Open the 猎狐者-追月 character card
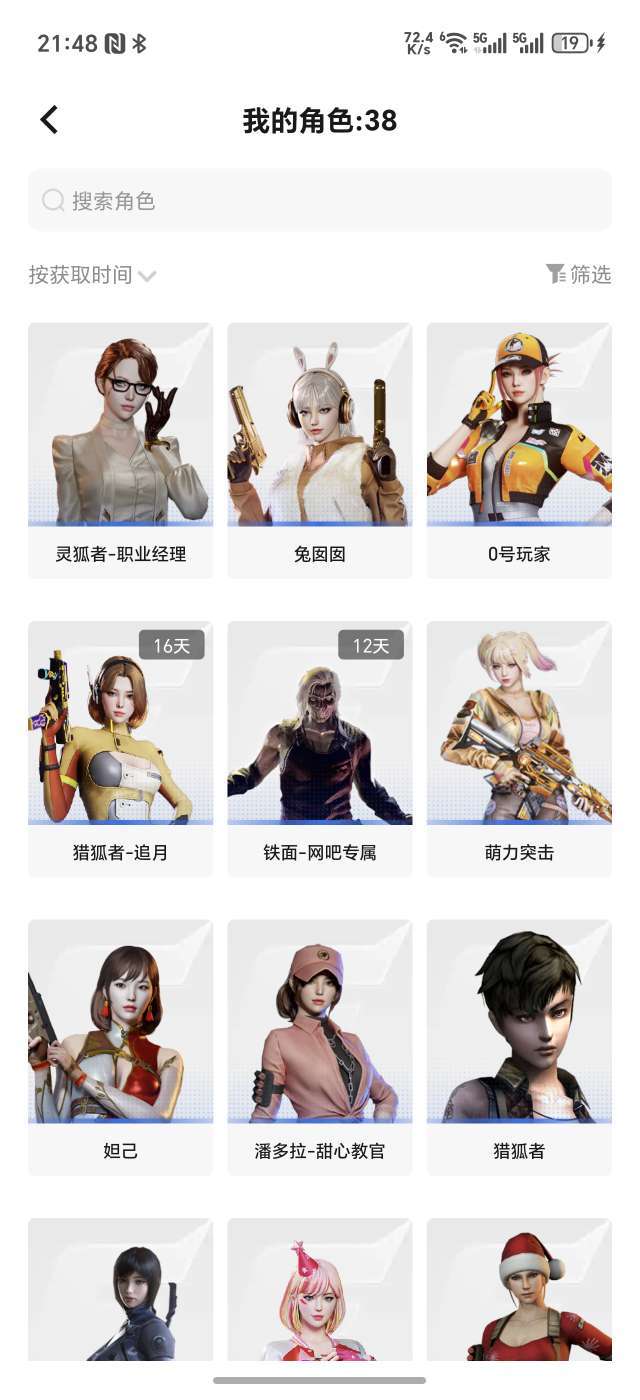This screenshot has height=1400, width=640. 120,749
